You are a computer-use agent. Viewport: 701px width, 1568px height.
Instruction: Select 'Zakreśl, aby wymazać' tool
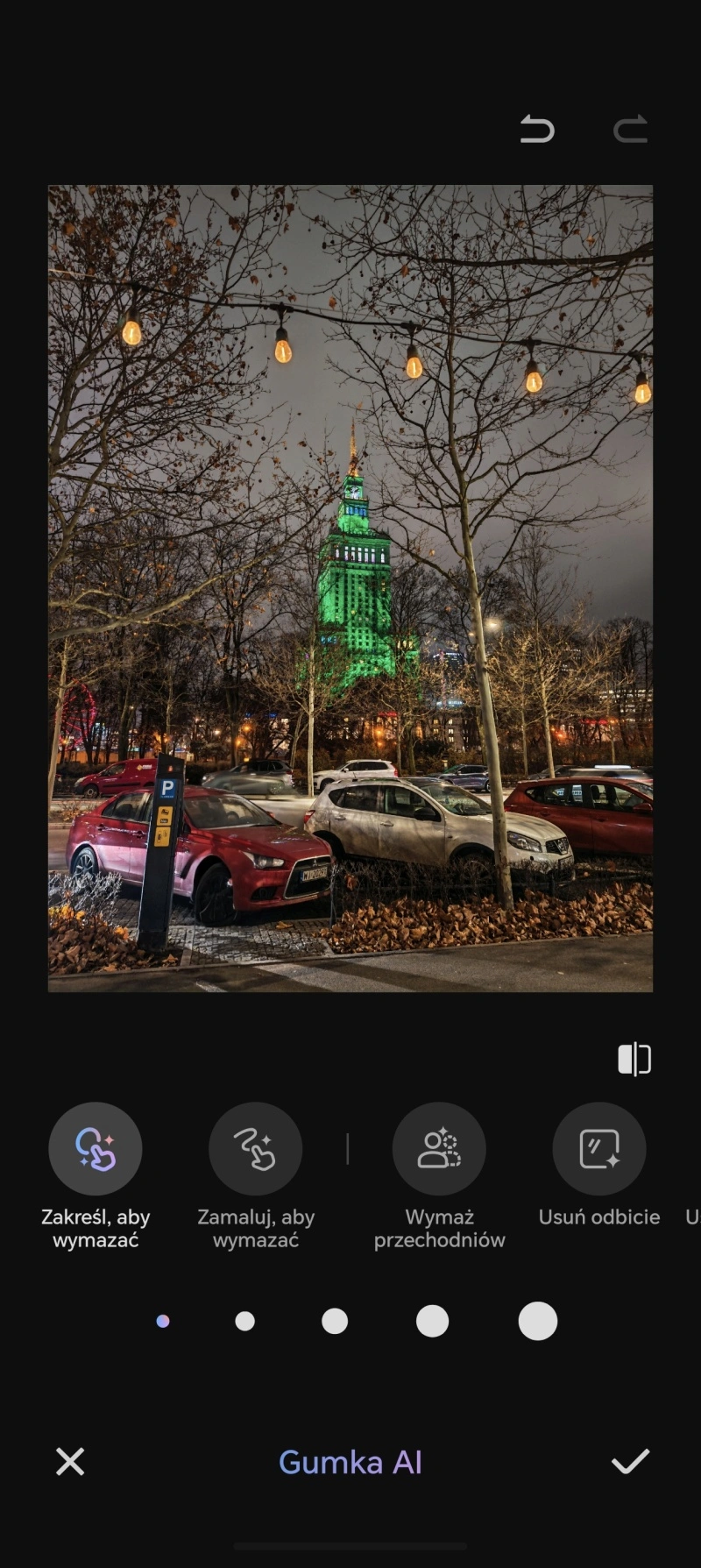[x=96, y=1149]
